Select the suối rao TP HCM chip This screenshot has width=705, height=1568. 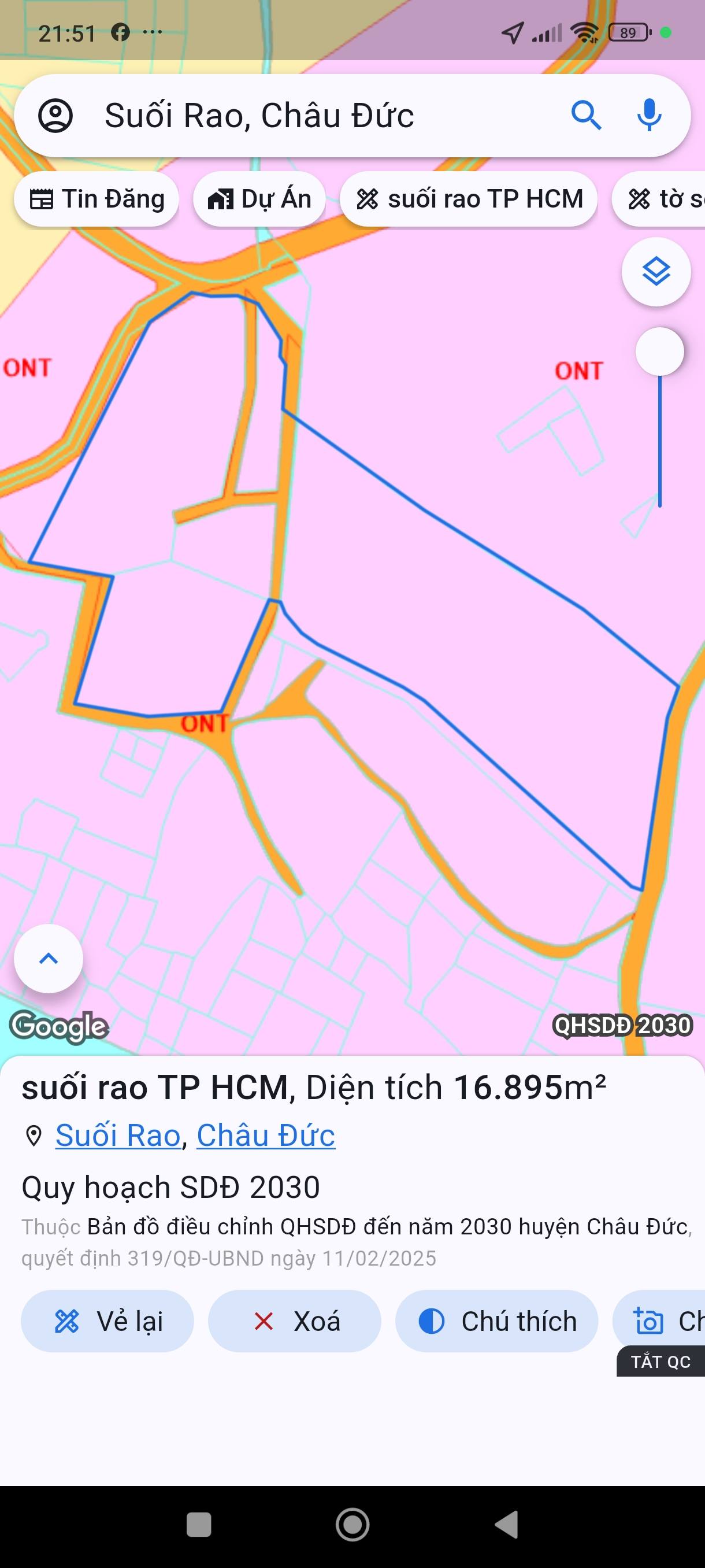[x=470, y=198]
